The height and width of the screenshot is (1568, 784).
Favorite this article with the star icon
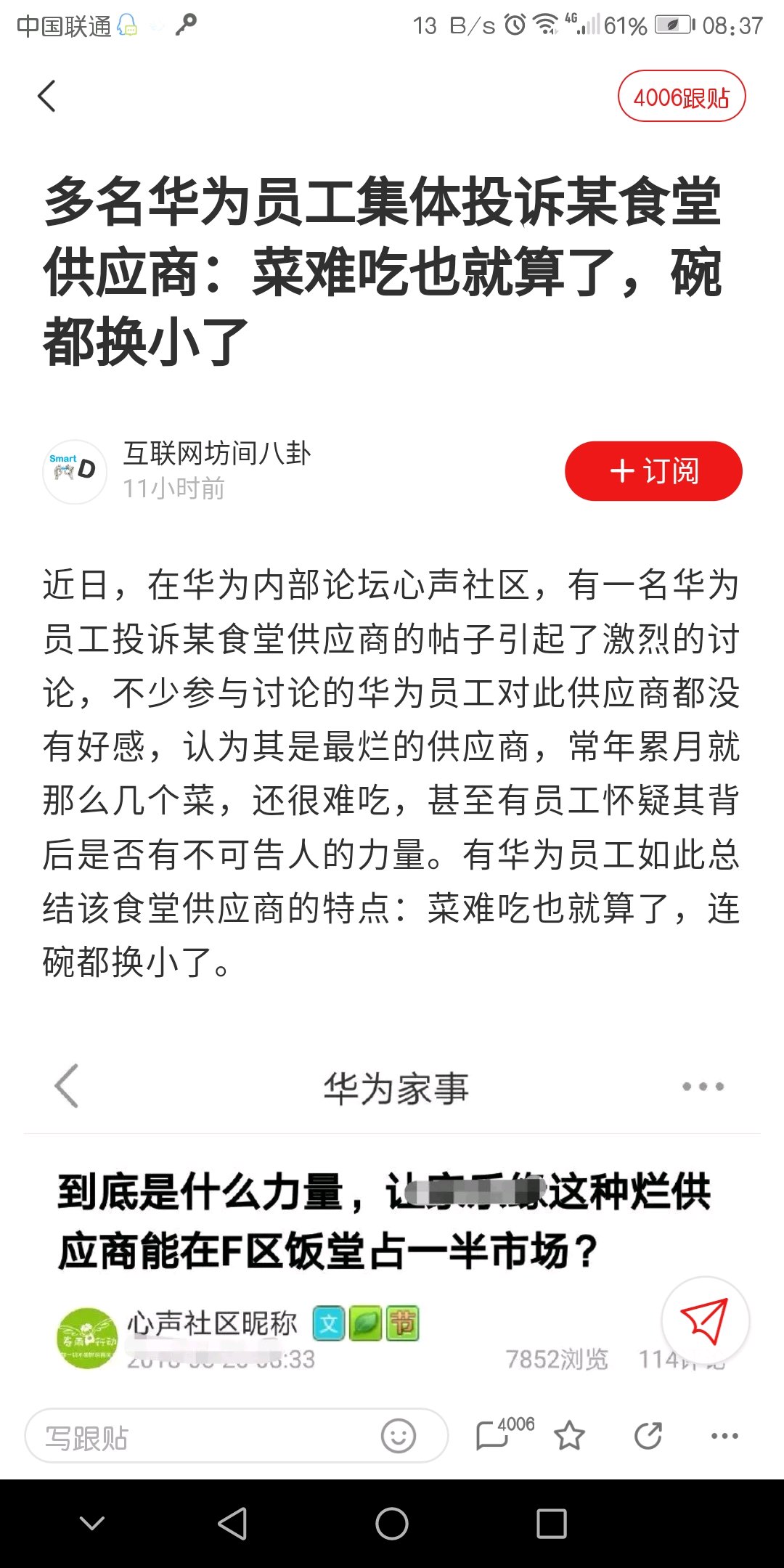point(569,1436)
